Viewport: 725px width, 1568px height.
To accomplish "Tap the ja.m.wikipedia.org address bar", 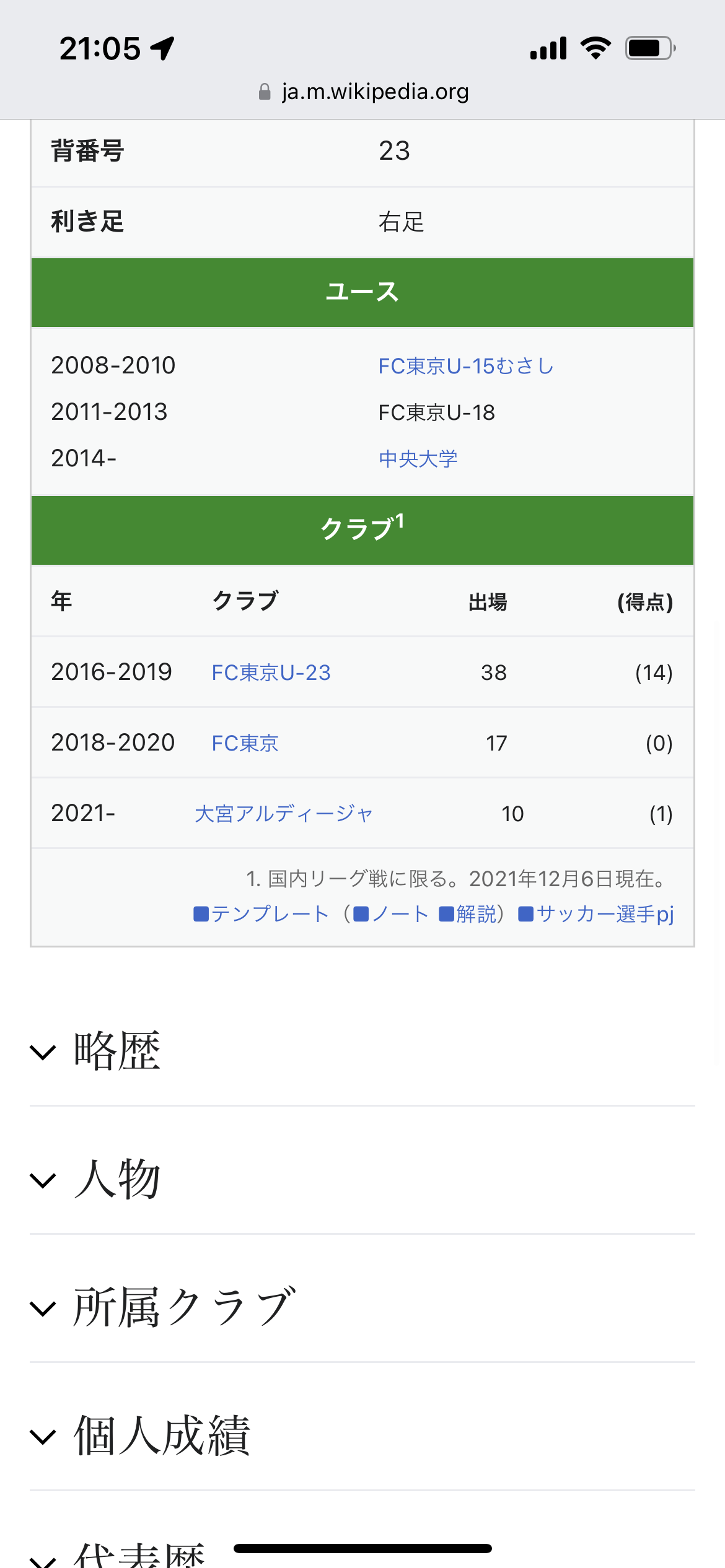I will (363, 92).
